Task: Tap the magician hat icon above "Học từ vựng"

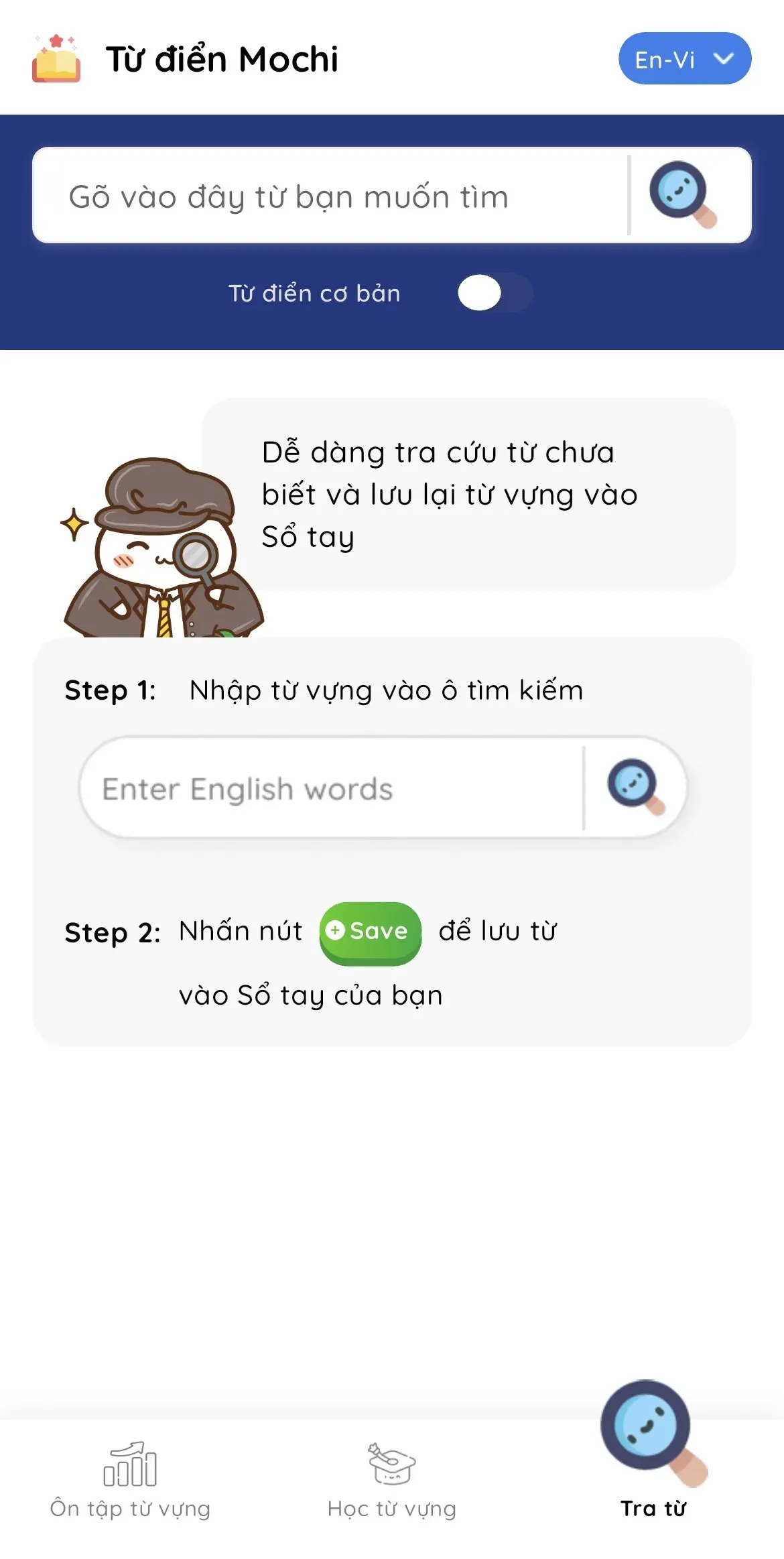Action: click(391, 1463)
